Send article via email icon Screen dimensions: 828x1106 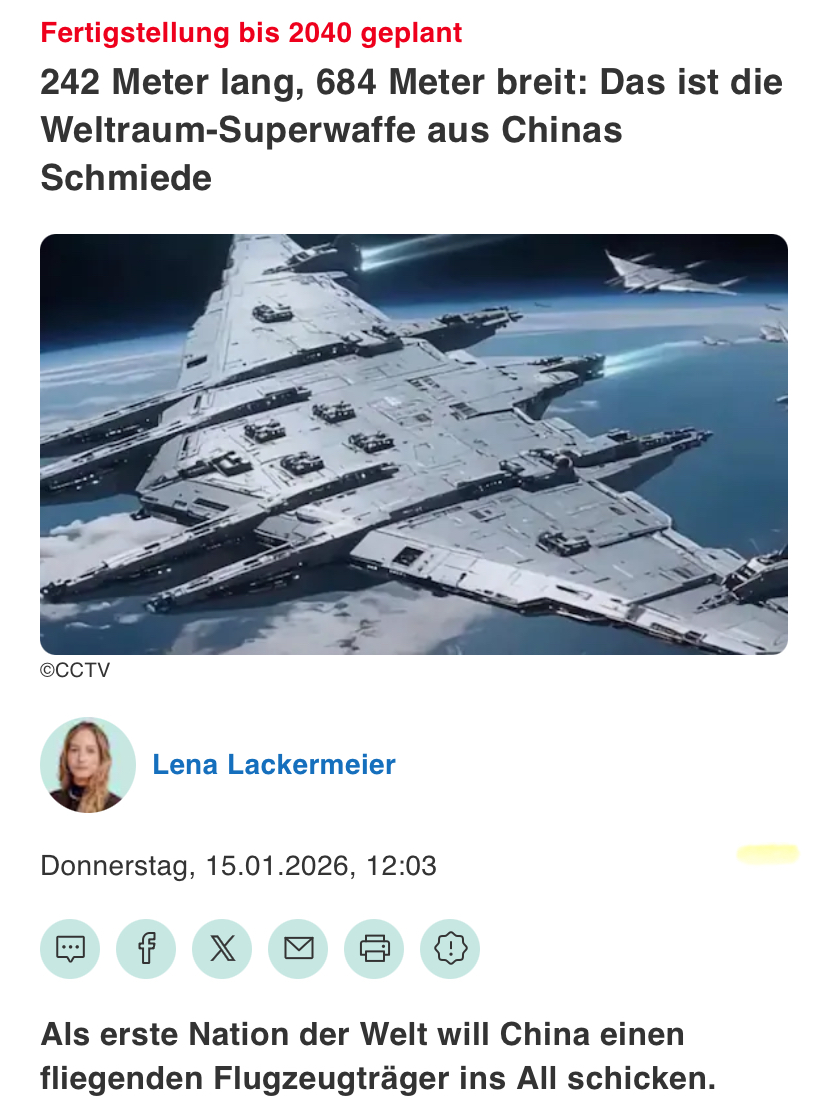(x=298, y=948)
